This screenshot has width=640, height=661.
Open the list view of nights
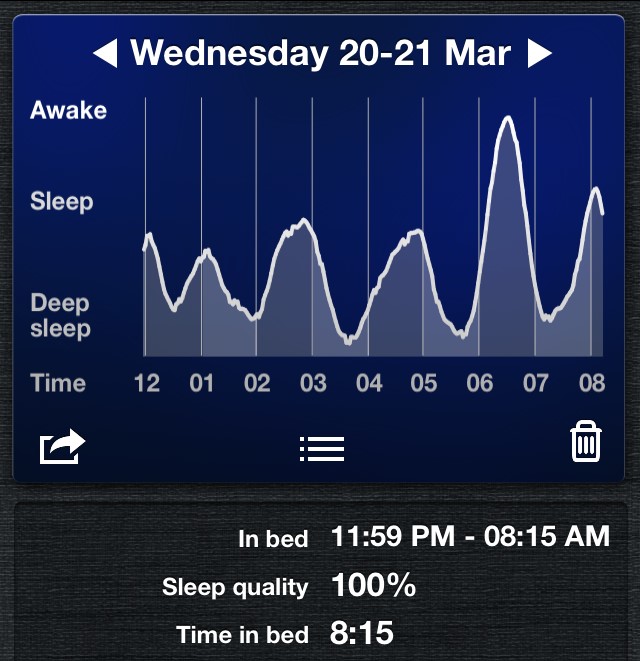pyautogui.click(x=322, y=448)
